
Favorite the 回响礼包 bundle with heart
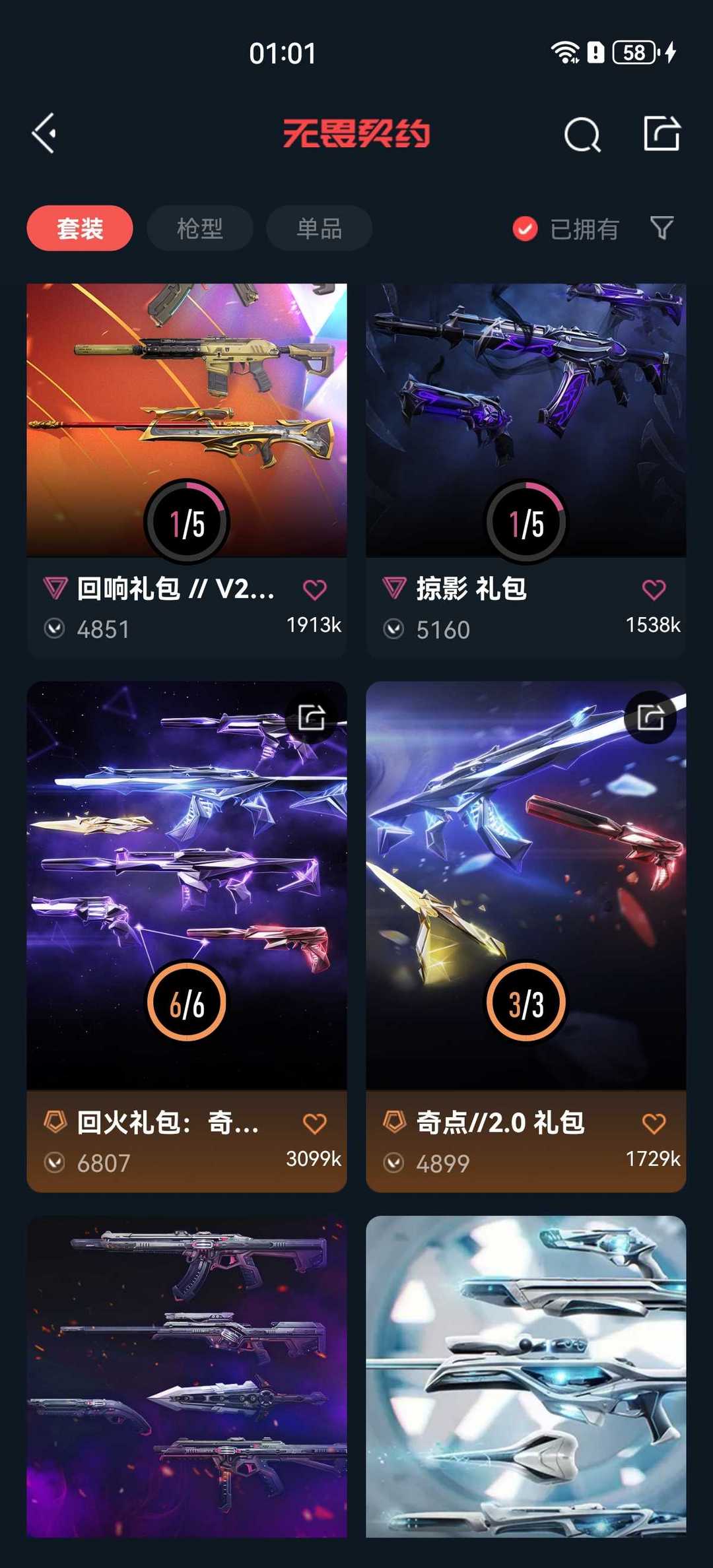tap(315, 589)
